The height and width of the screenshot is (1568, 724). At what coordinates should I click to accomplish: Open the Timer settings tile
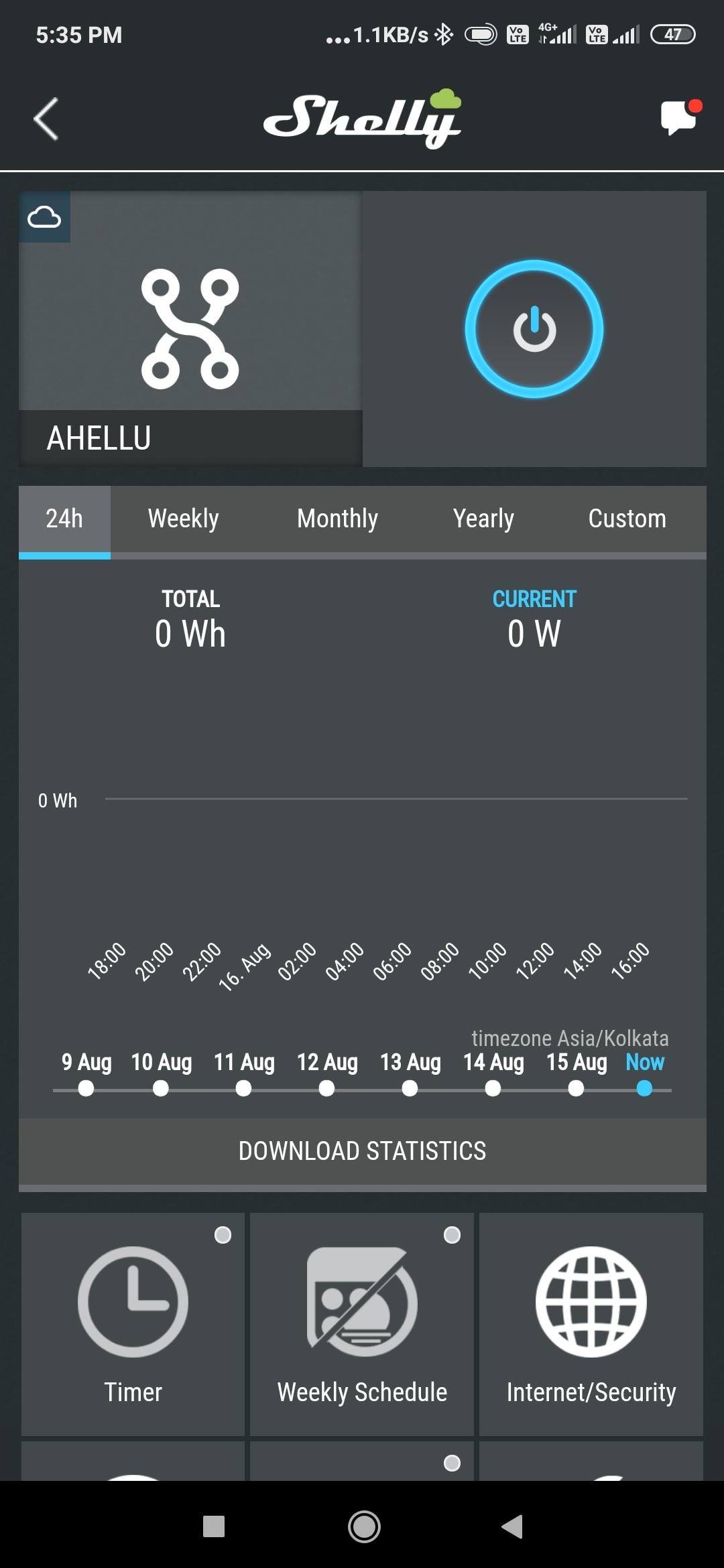click(133, 1323)
